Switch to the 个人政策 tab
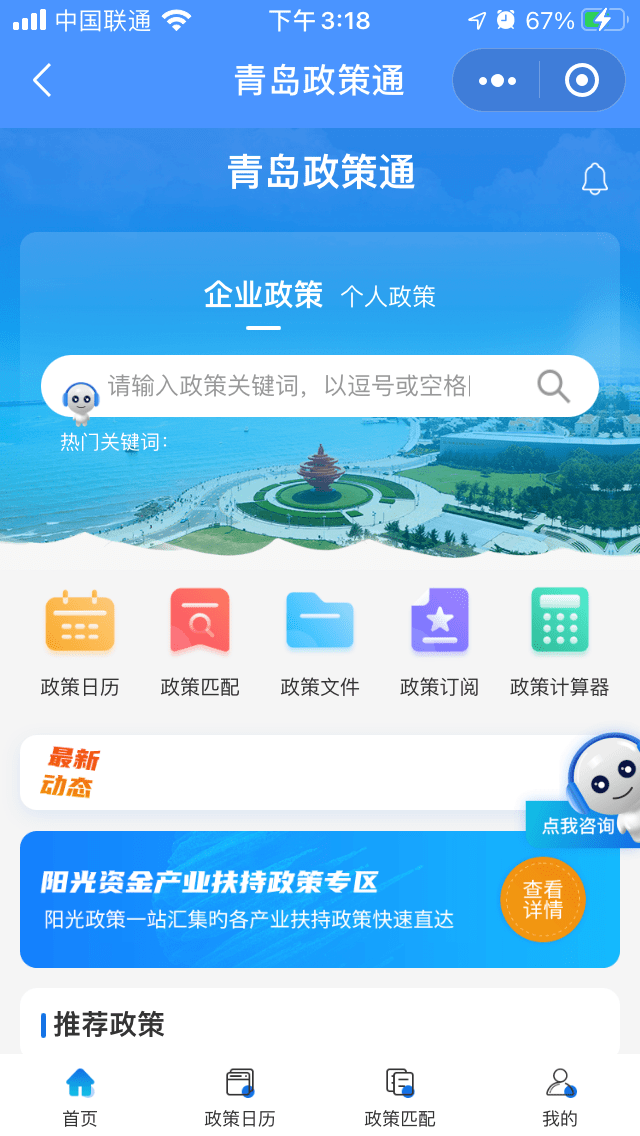The height and width of the screenshot is (1136, 640). [x=388, y=296]
